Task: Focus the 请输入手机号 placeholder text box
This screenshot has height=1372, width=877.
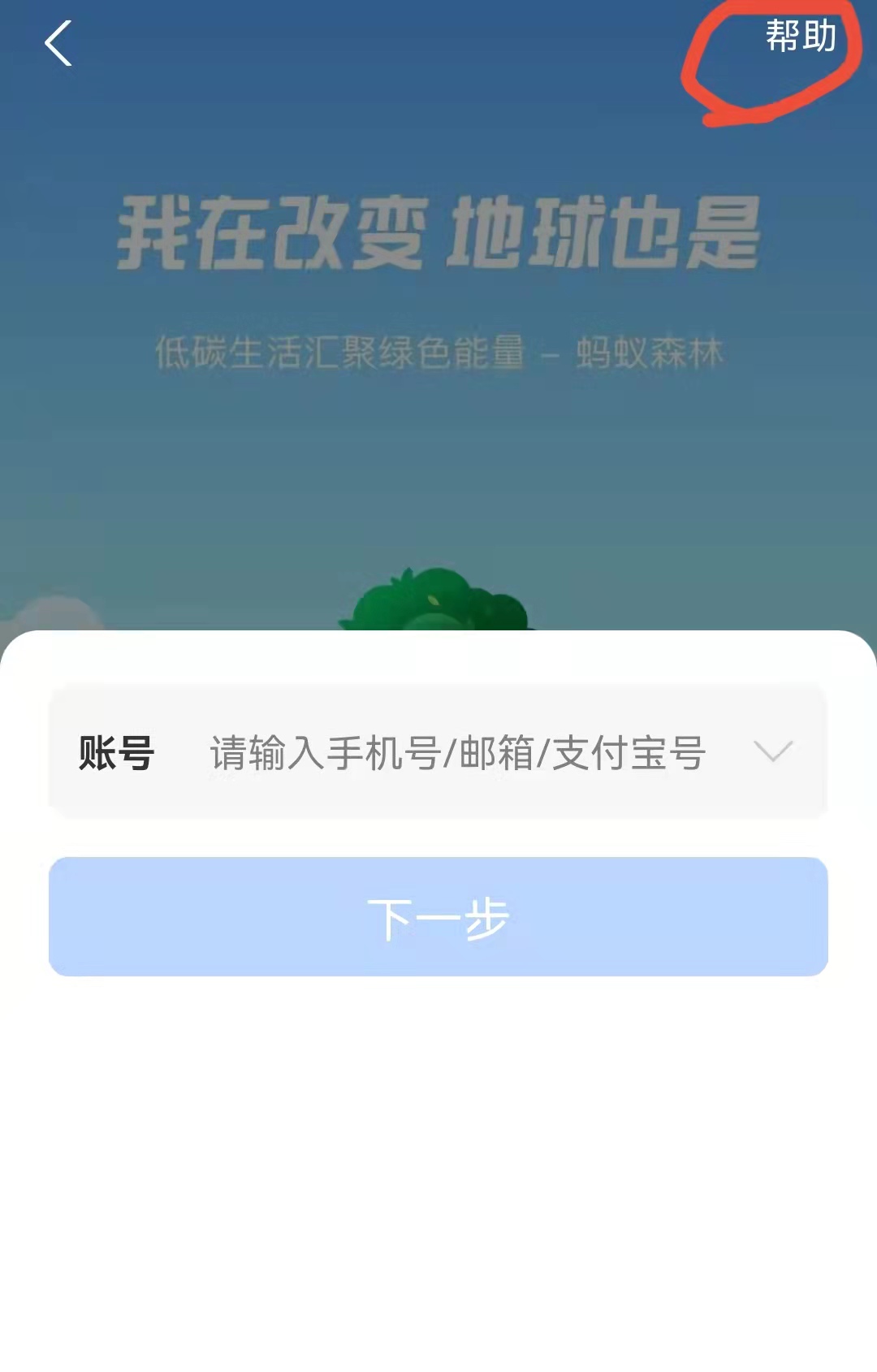Action: (x=455, y=755)
